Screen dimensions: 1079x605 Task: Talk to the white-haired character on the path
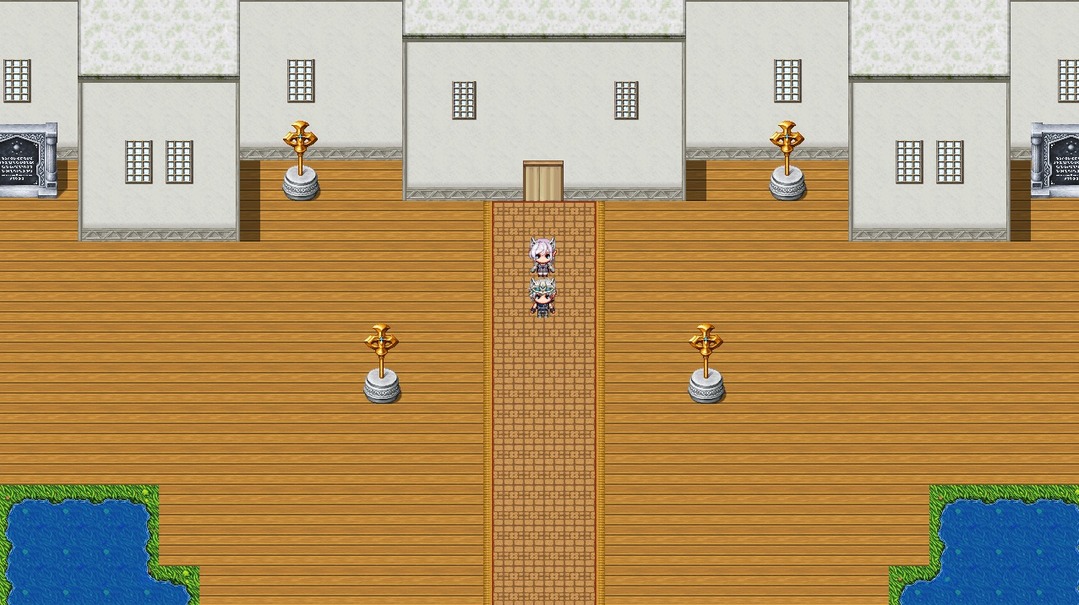[x=542, y=257]
